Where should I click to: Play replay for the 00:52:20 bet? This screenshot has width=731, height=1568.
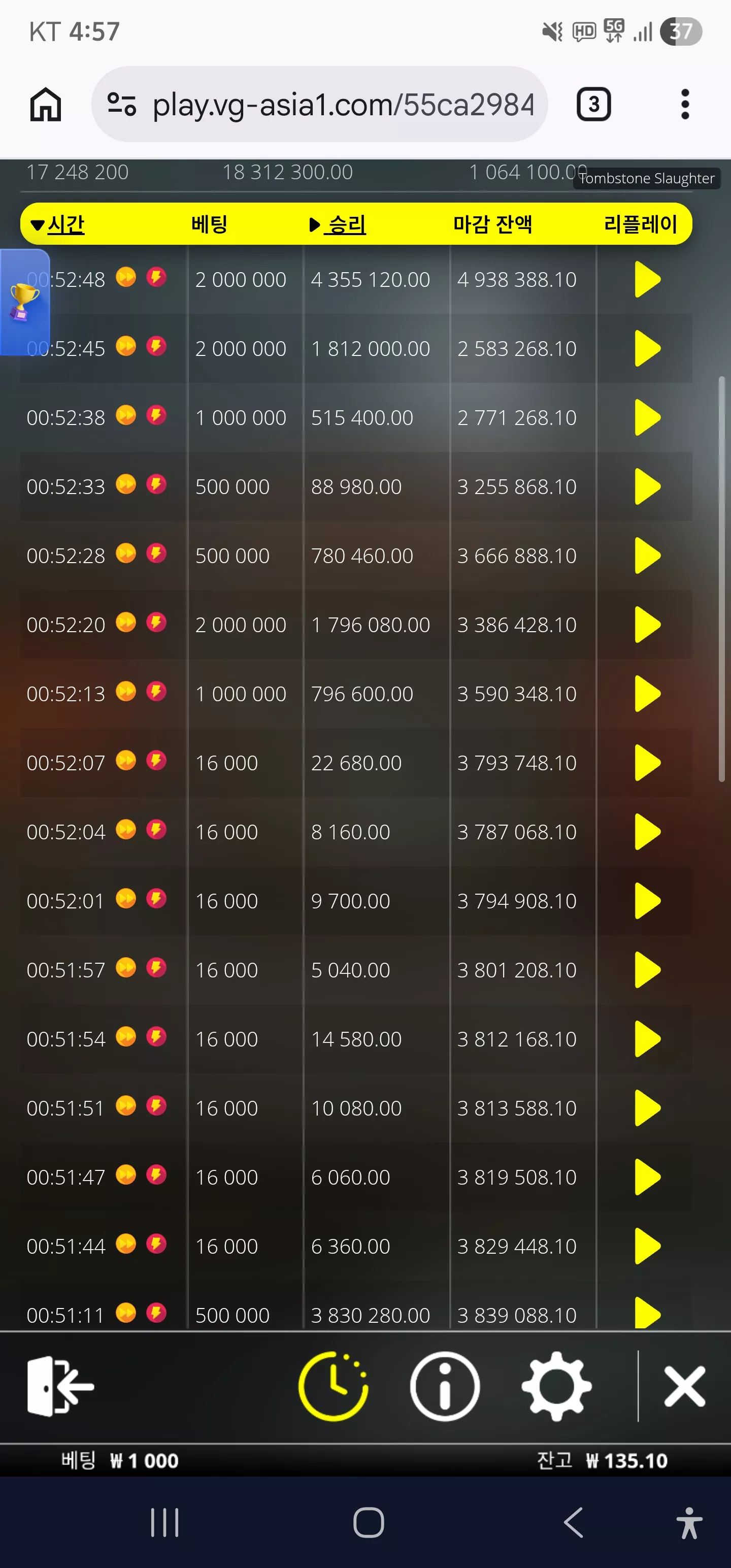coord(647,625)
